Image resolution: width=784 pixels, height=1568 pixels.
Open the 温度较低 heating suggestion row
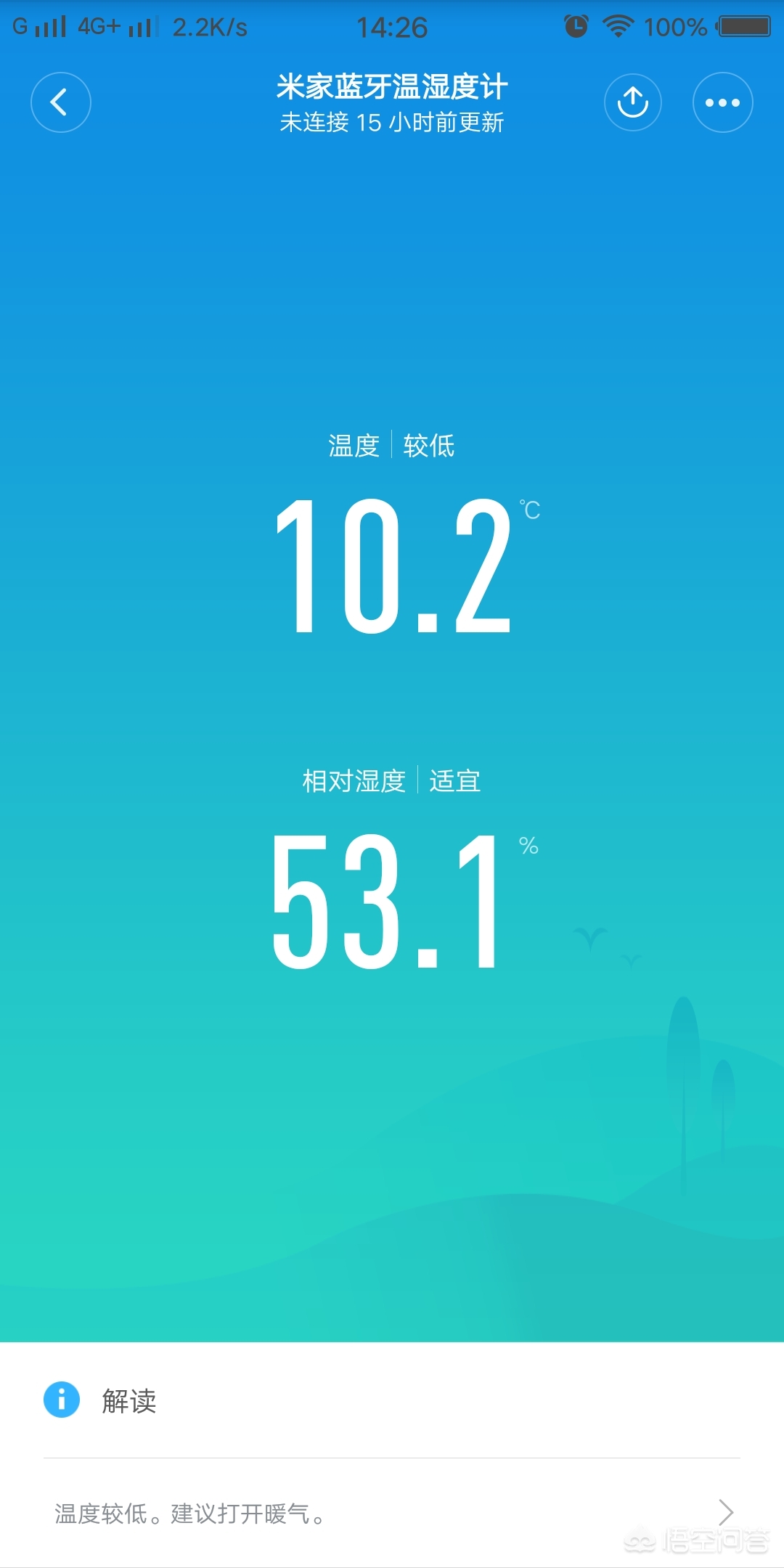point(392,1513)
